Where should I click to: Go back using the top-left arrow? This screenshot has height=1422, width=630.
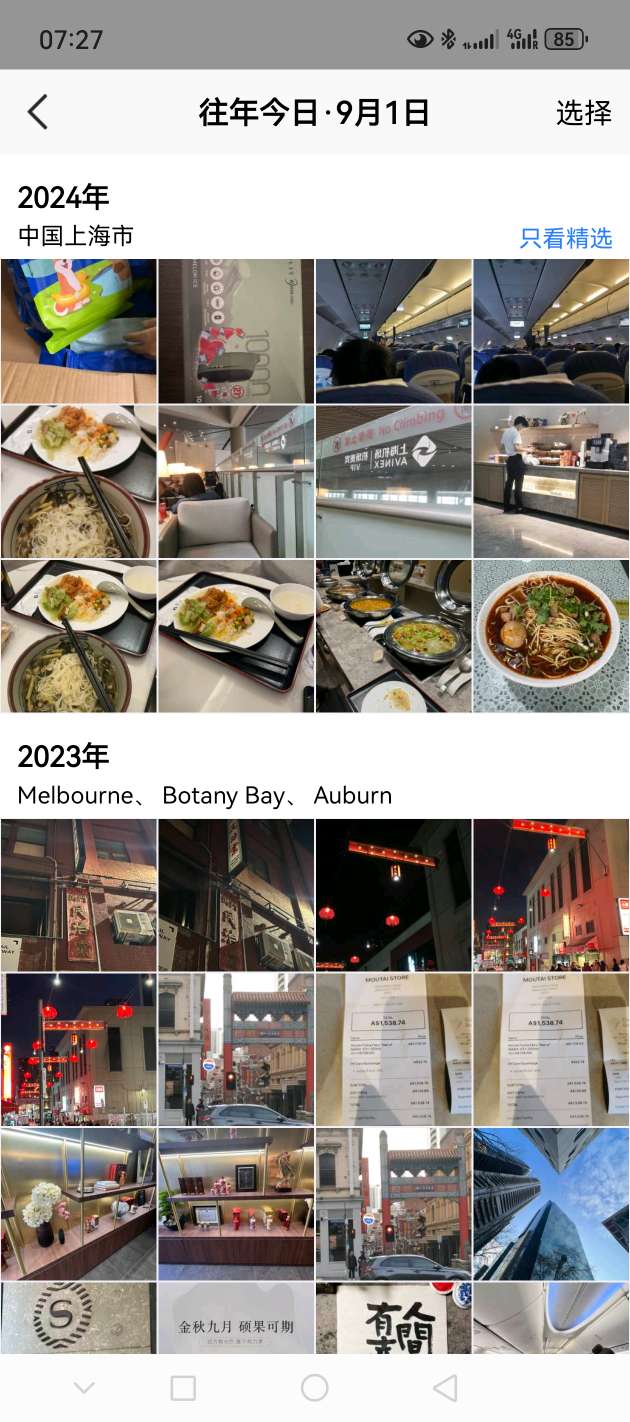[x=38, y=112]
